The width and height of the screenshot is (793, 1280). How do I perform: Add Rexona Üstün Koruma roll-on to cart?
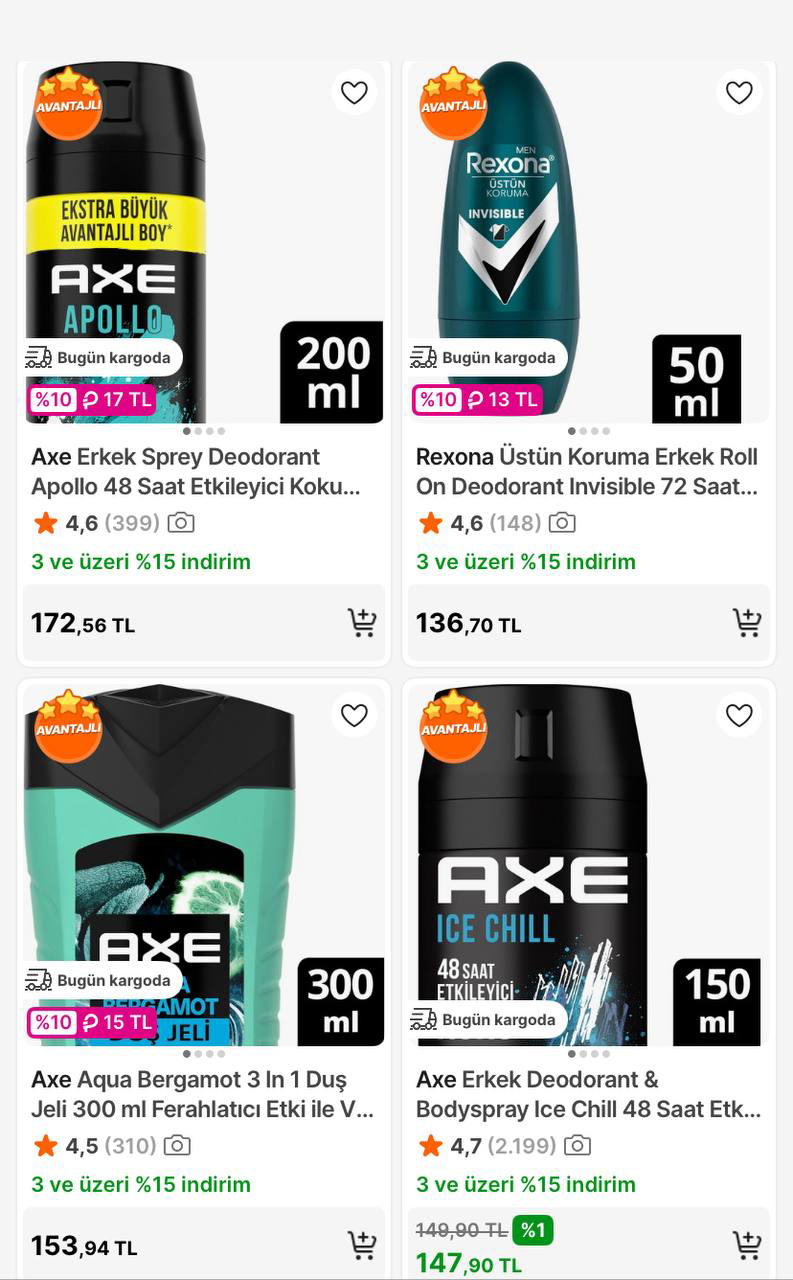tap(747, 623)
